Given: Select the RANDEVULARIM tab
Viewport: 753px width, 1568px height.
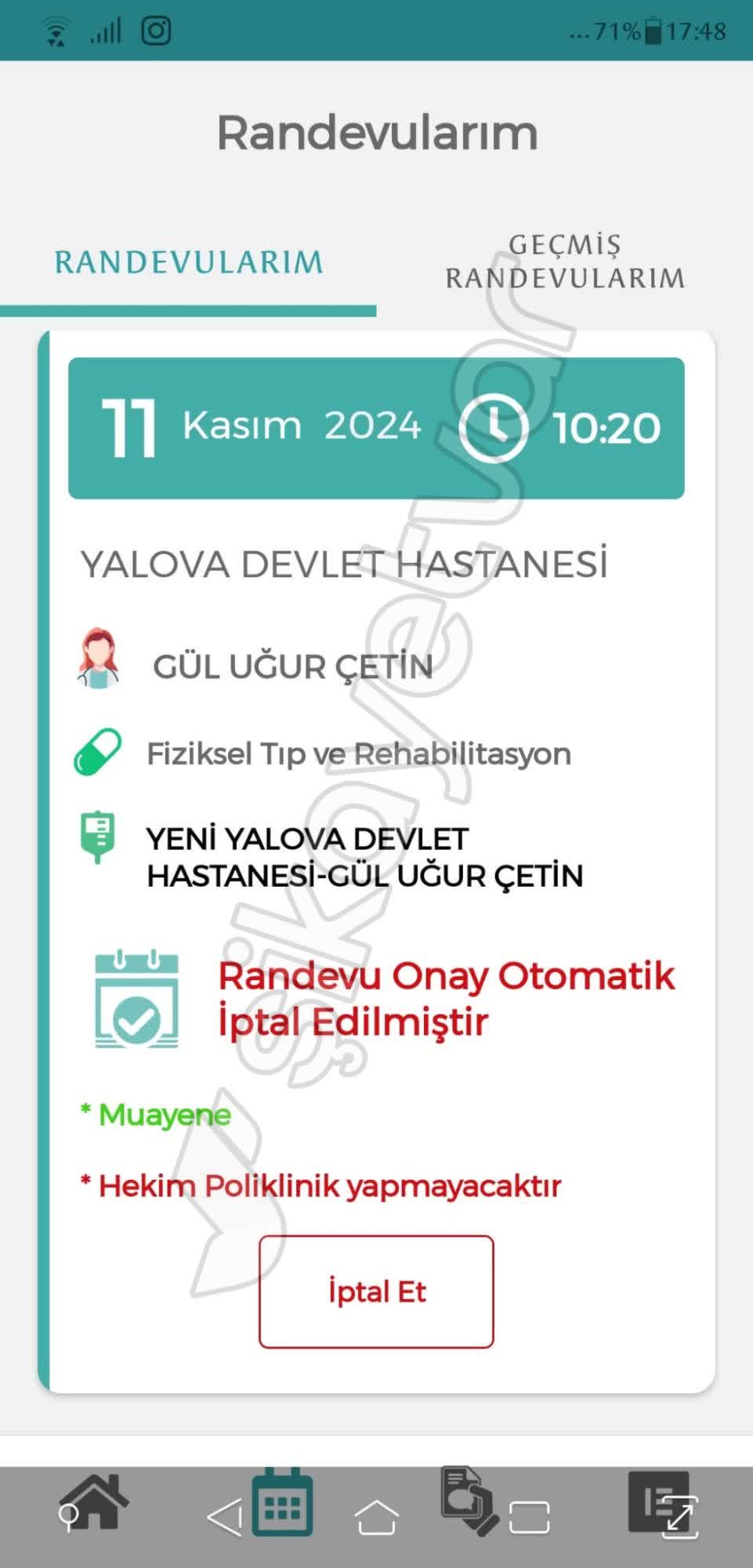Looking at the screenshot, I should click(x=188, y=263).
